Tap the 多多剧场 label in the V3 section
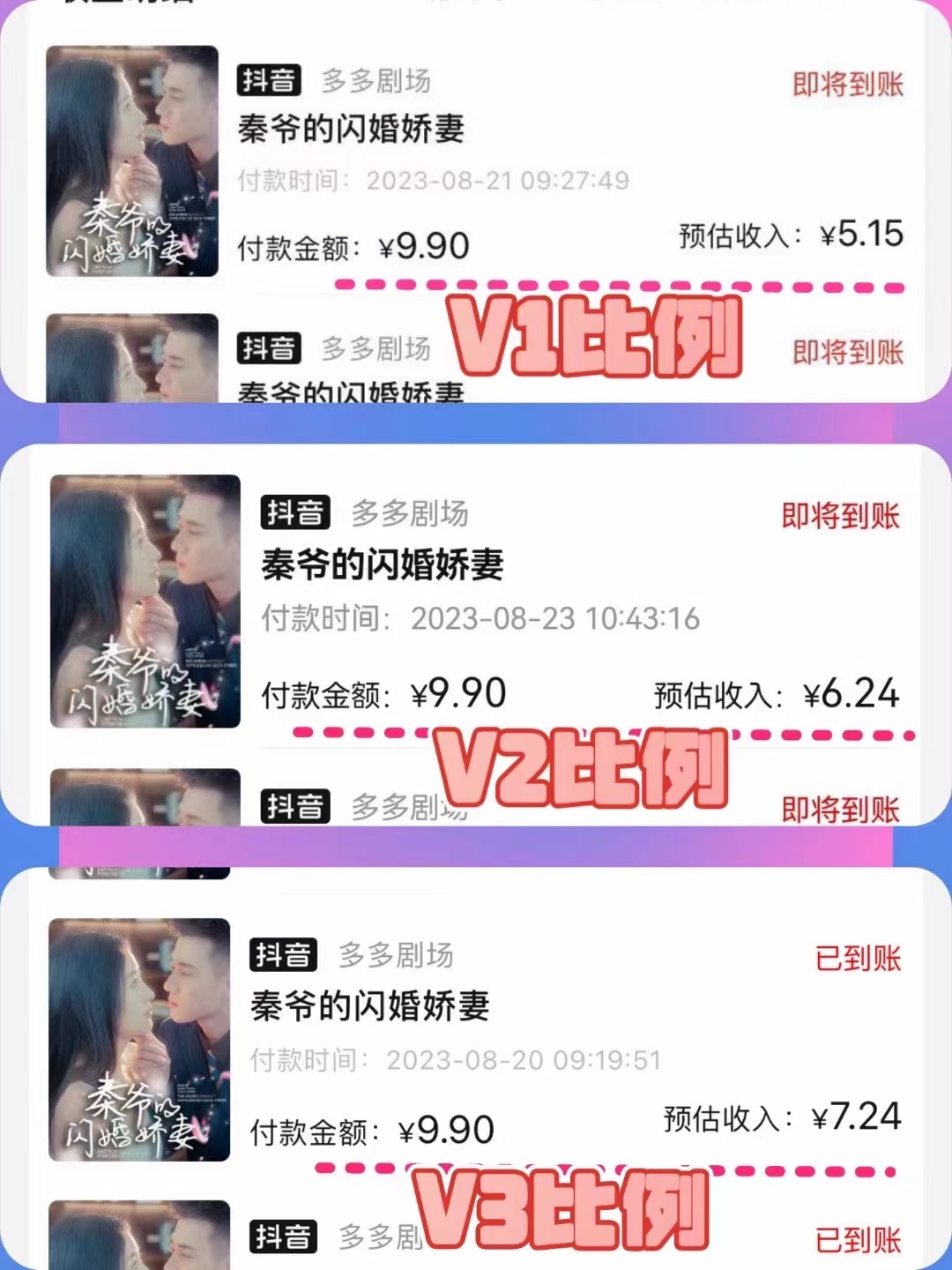Viewport: 952px width, 1270px height. click(x=395, y=954)
